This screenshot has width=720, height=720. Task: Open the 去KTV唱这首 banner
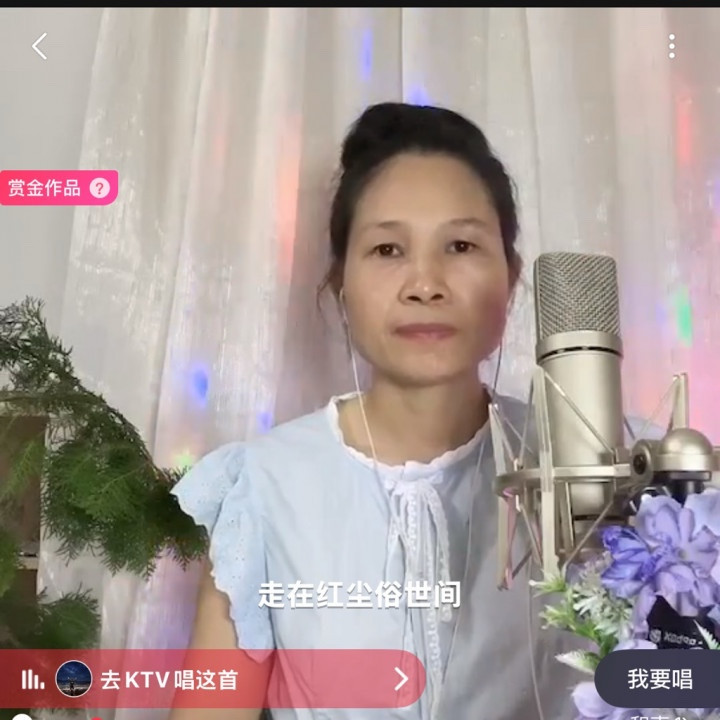click(215, 680)
